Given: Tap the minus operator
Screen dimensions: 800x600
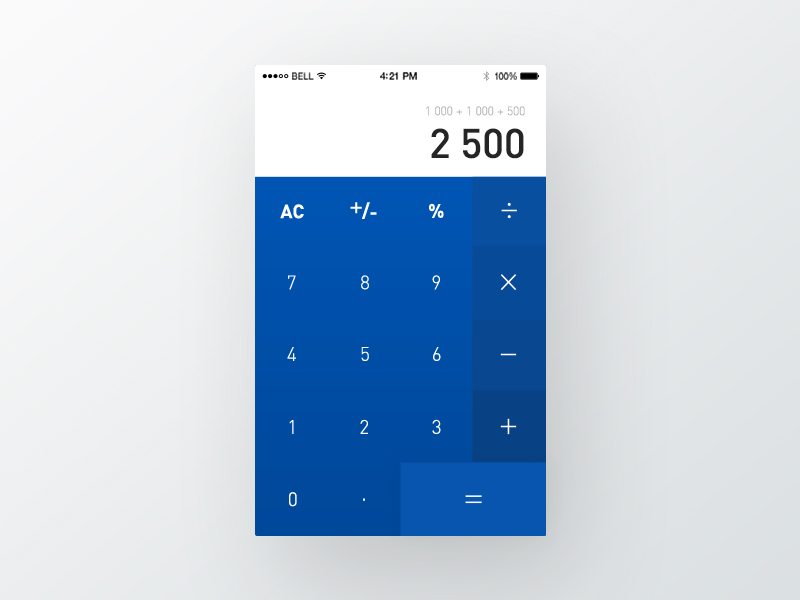Looking at the screenshot, I should point(509,355).
